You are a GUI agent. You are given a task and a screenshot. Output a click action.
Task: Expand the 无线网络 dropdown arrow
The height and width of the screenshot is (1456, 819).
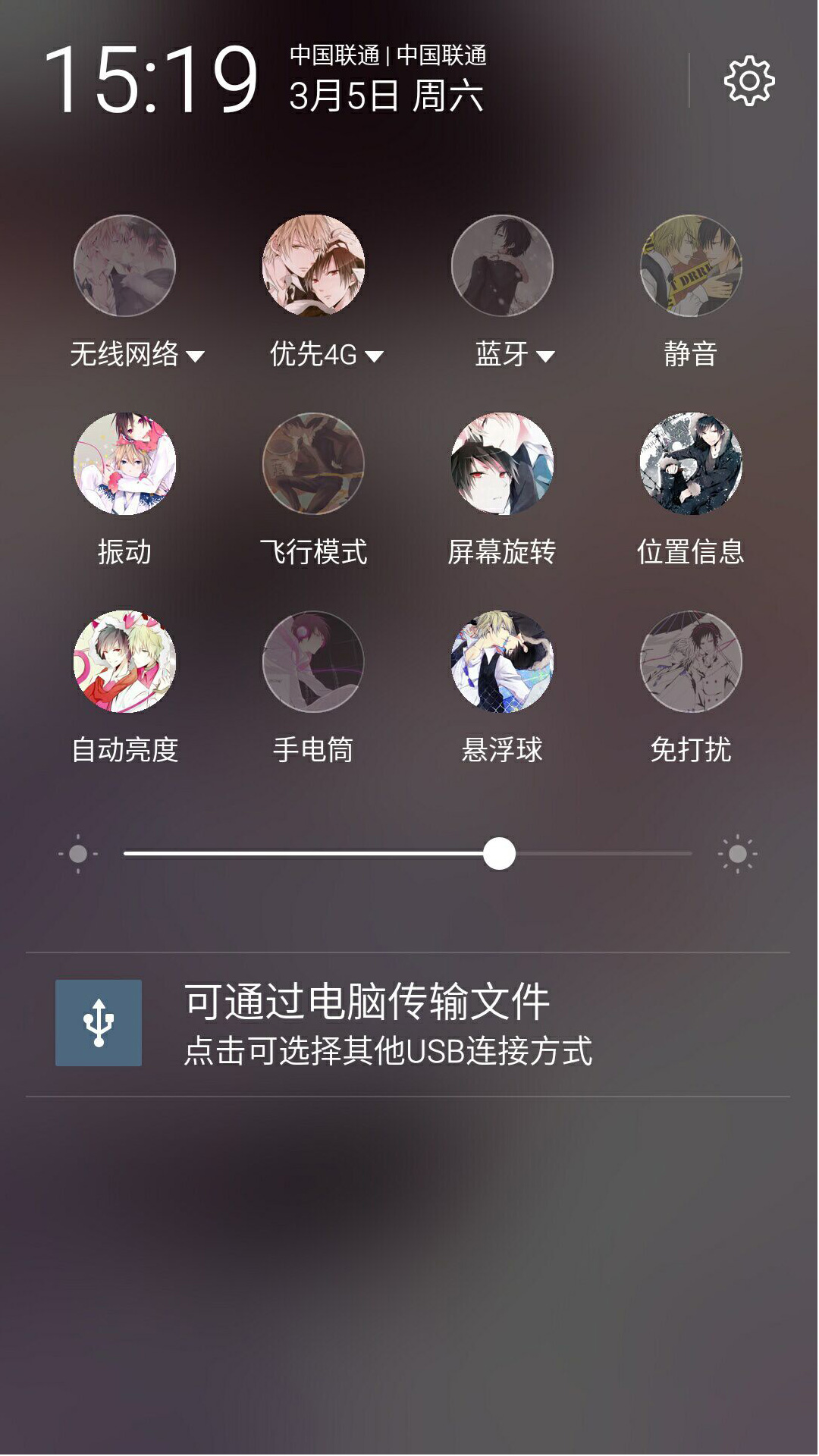[x=196, y=356]
